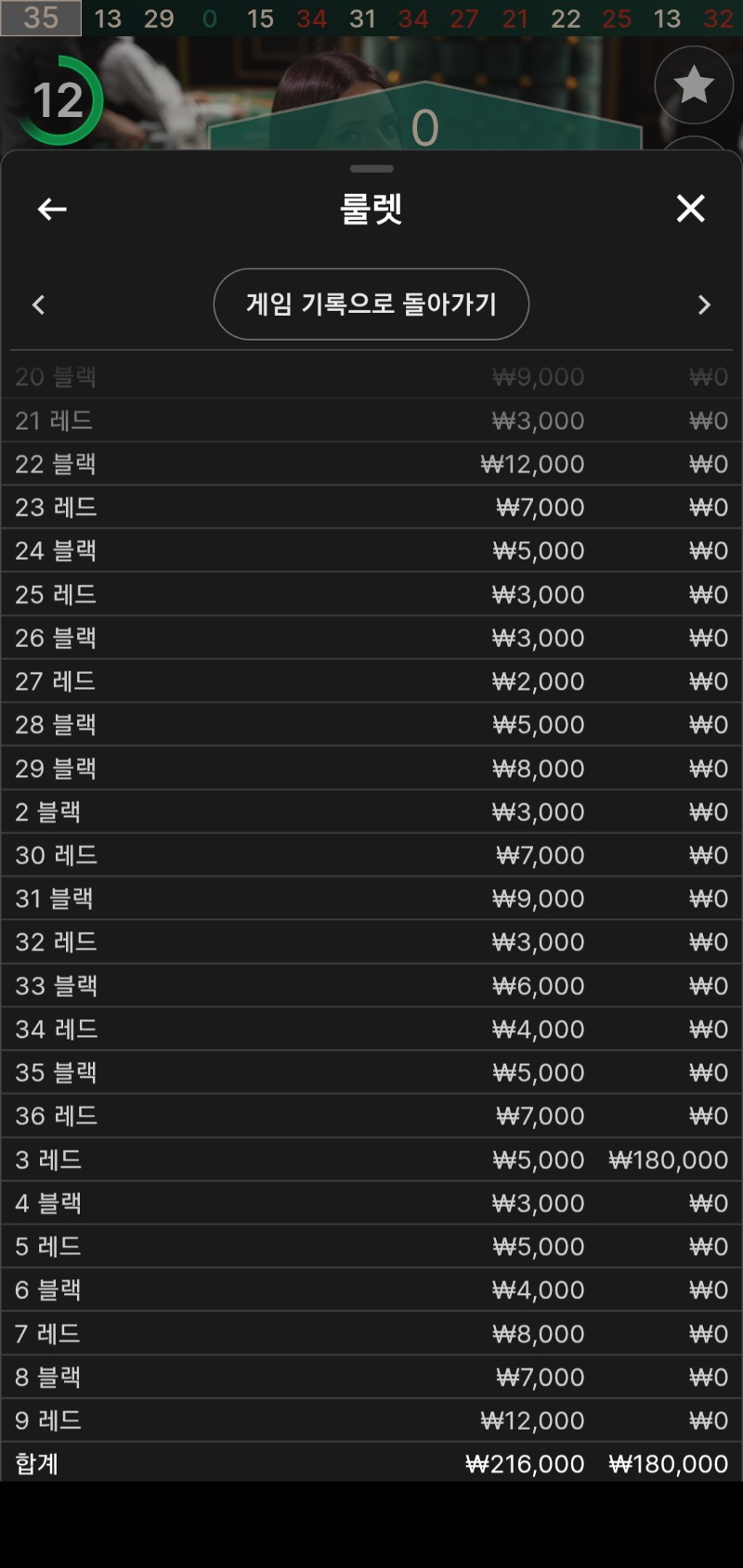Close the 룰렛 history panel
Image resolution: width=743 pixels, height=1568 pixels.
690,209
